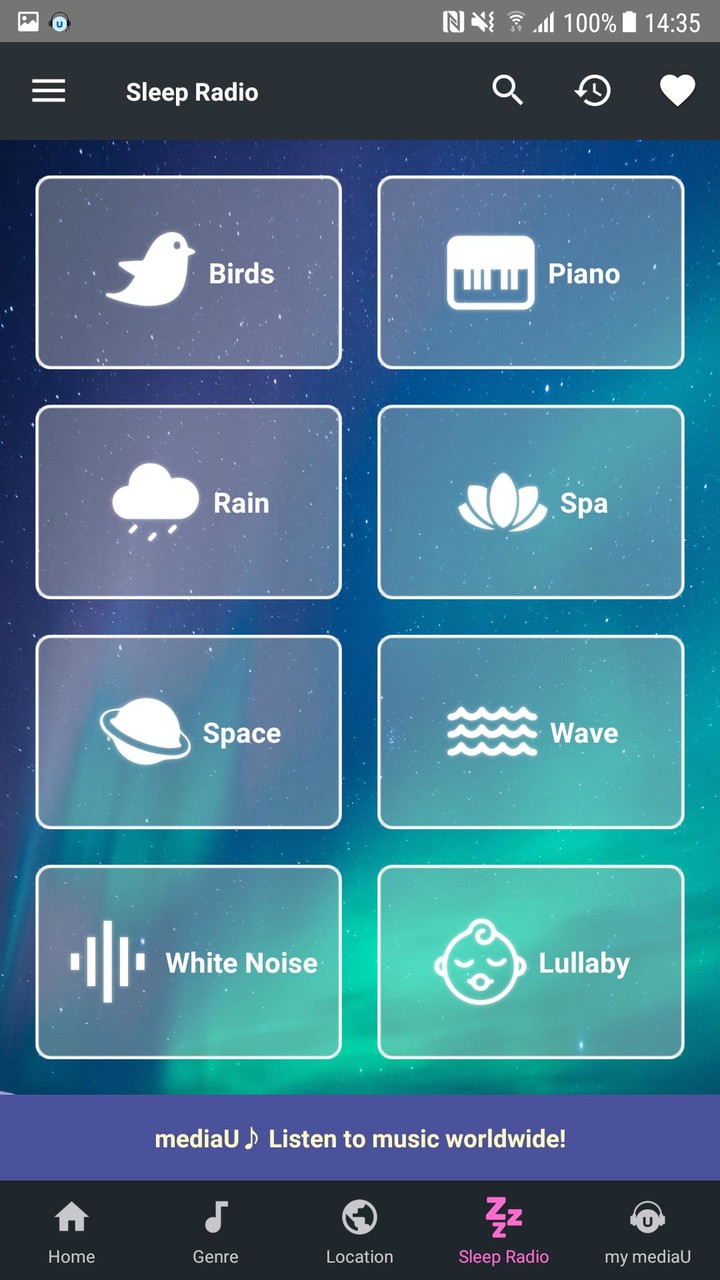Open favorites heart icon
Screen dimensions: 720x1280
coord(677,92)
